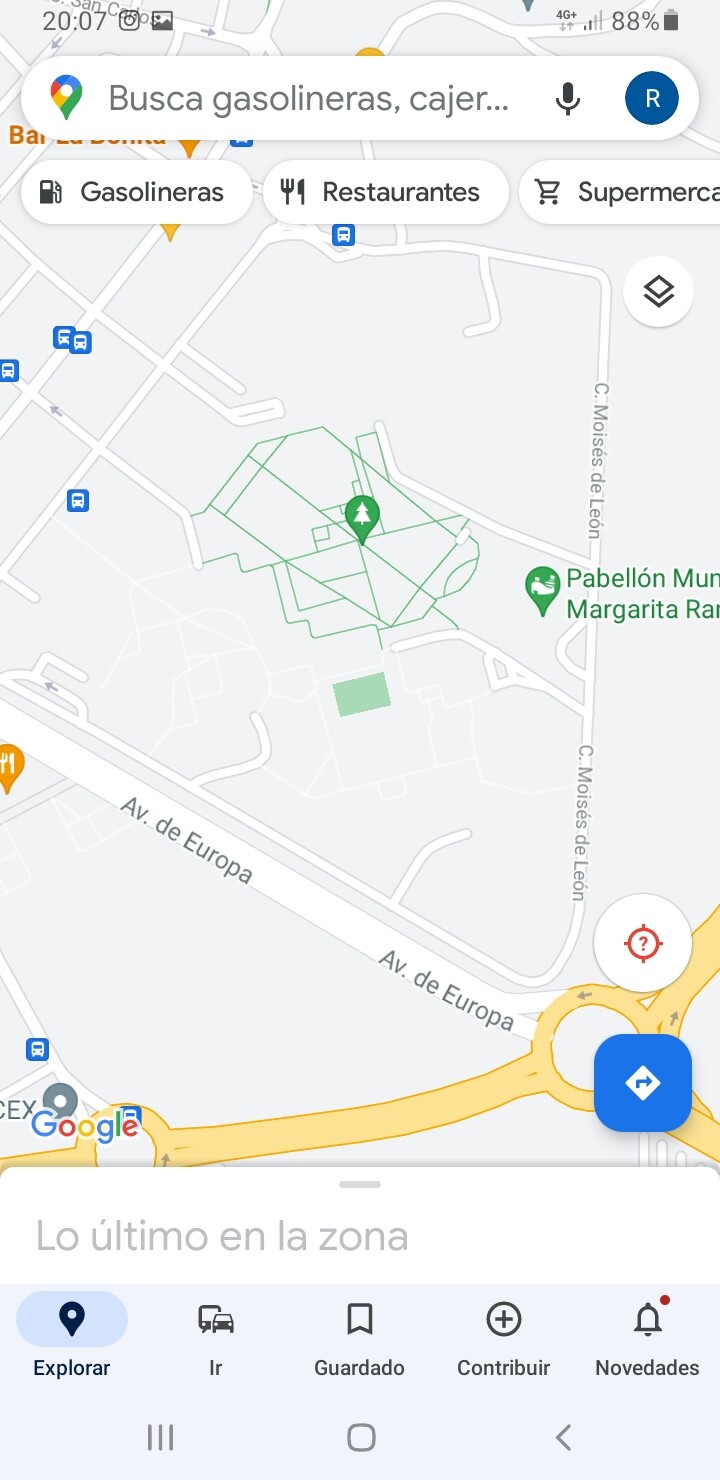Image resolution: width=720 pixels, height=1480 pixels.
Task: Go to the system home screen
Action: point(360,1438)
